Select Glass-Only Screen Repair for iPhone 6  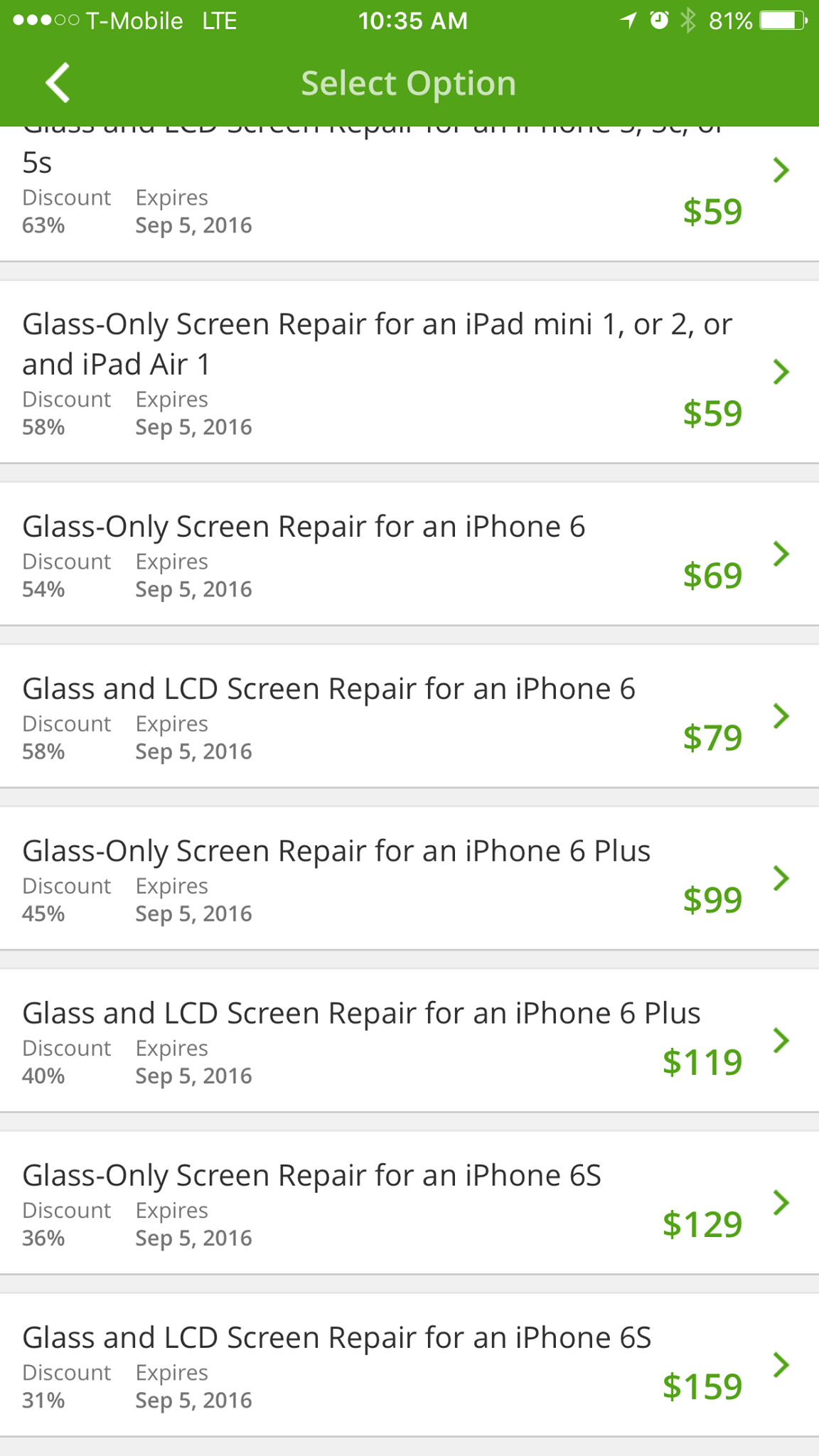409,554
